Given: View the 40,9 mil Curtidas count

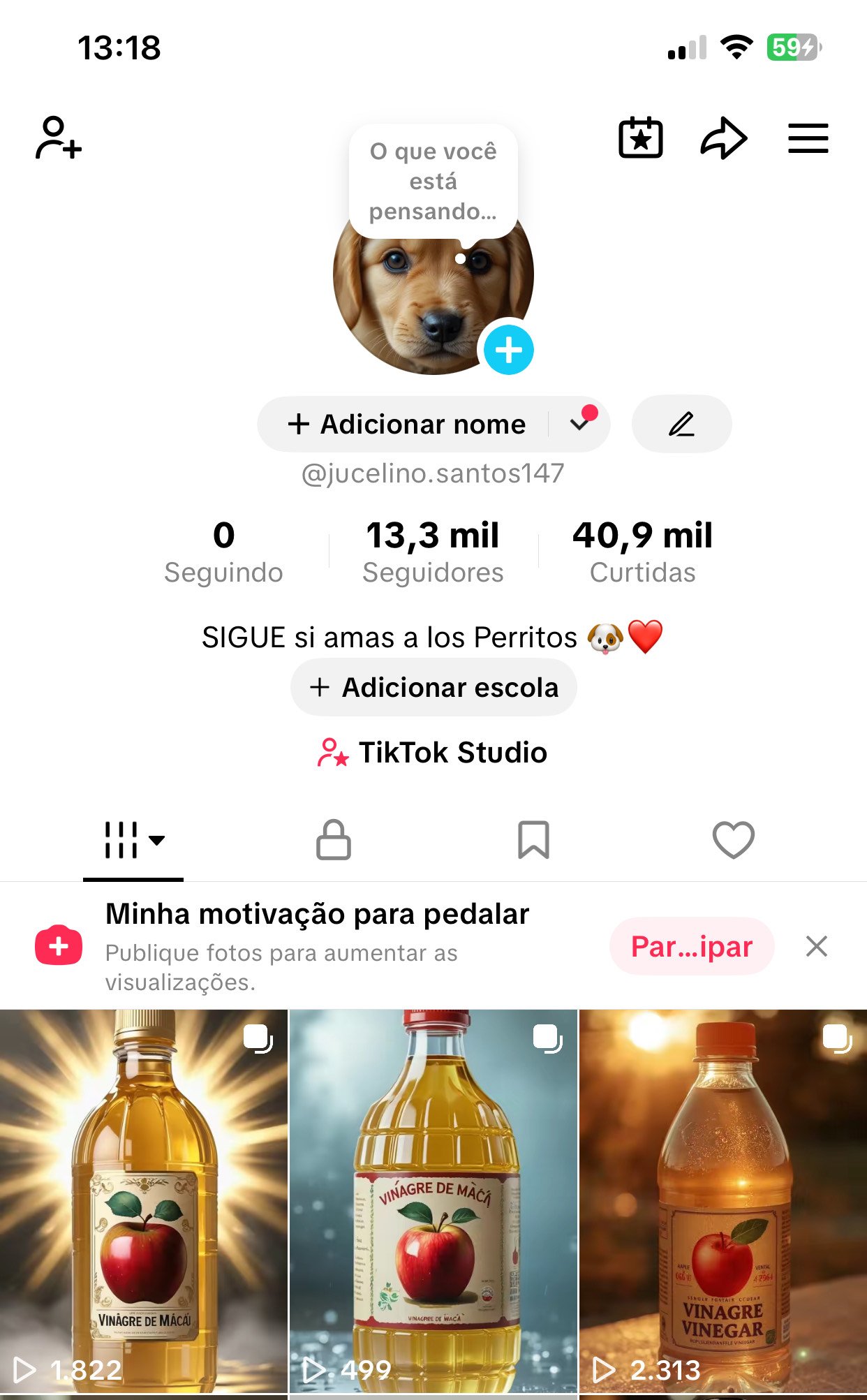Looking at the screenshot, I should [x=642, y=552].
